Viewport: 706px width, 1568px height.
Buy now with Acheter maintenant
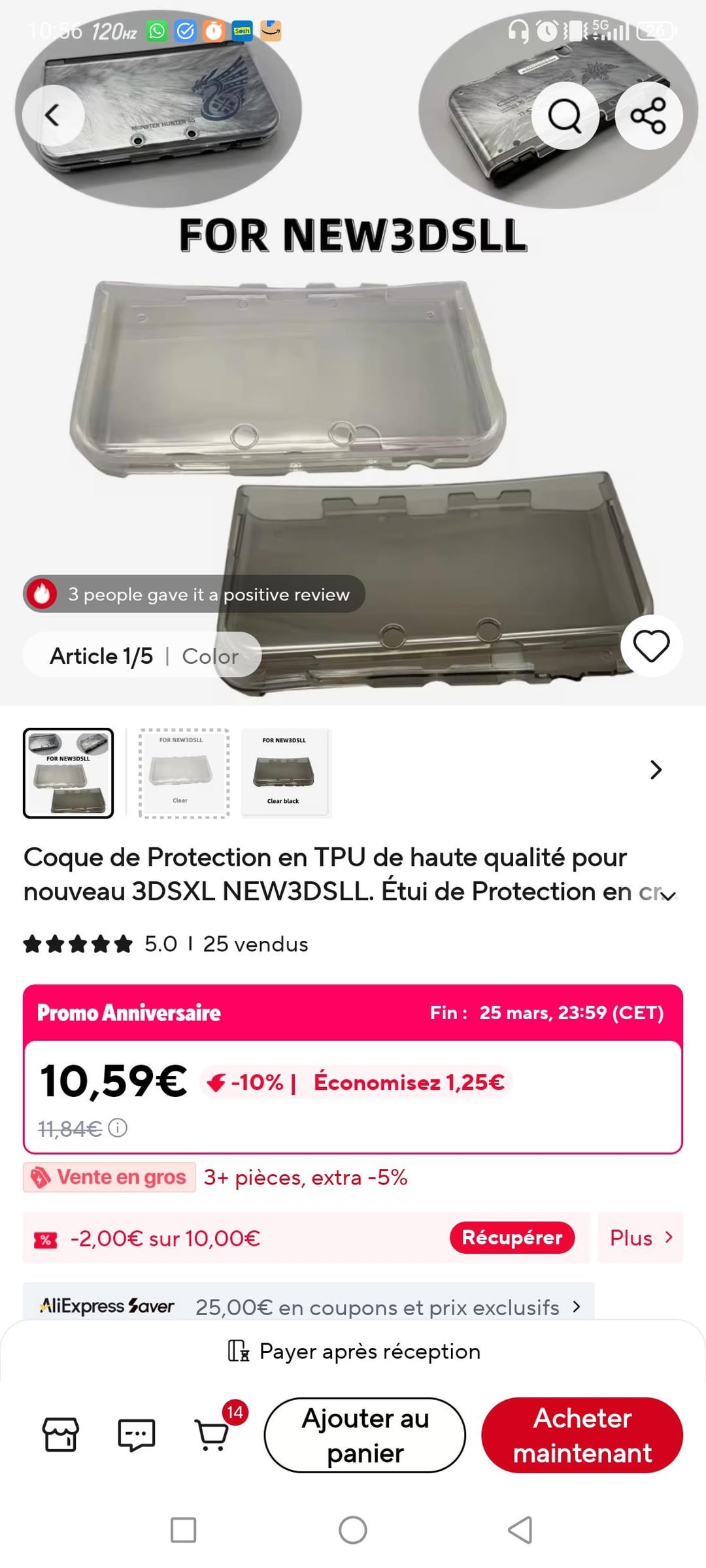pos(582,1435)
